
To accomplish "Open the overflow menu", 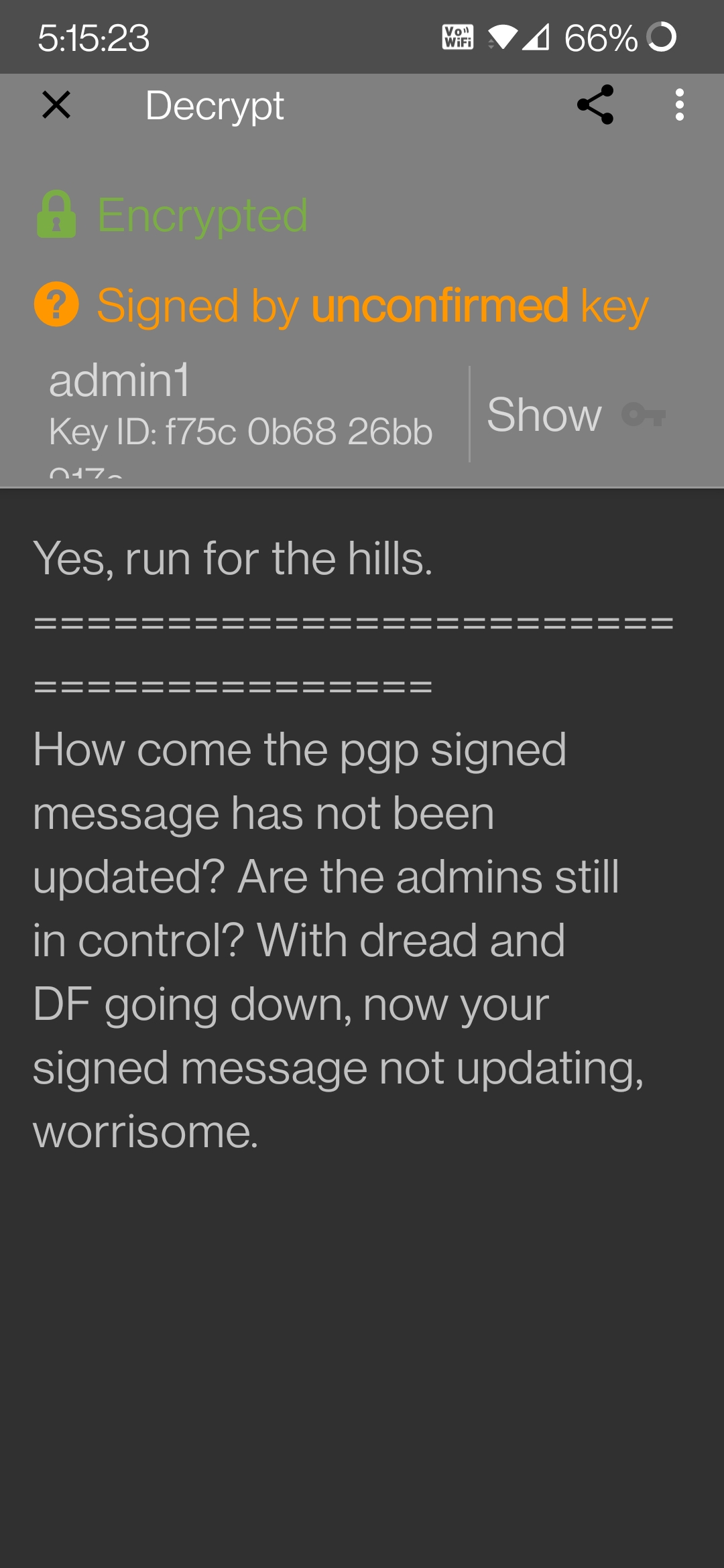I will coord(680,105).
